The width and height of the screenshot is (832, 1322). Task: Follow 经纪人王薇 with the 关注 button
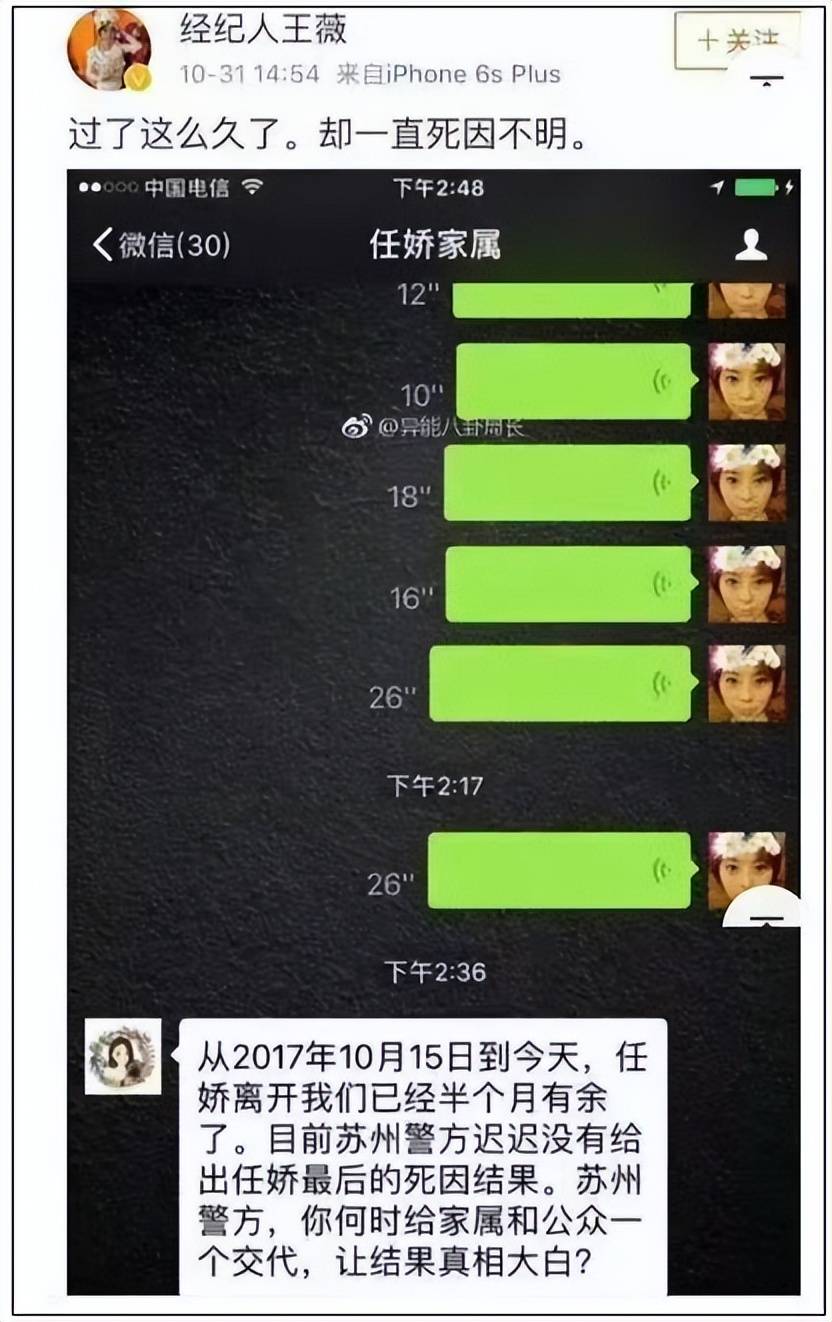point(737,41)
